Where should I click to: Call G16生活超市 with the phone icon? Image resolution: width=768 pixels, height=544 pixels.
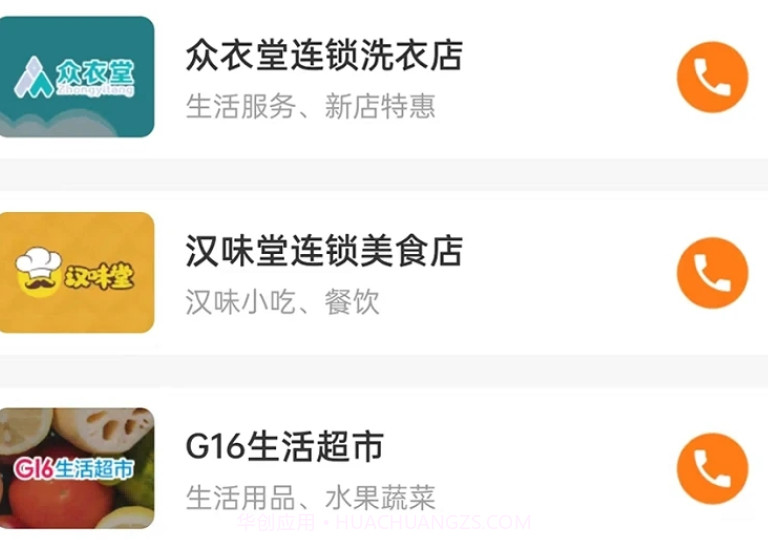(x=712, y=467)
